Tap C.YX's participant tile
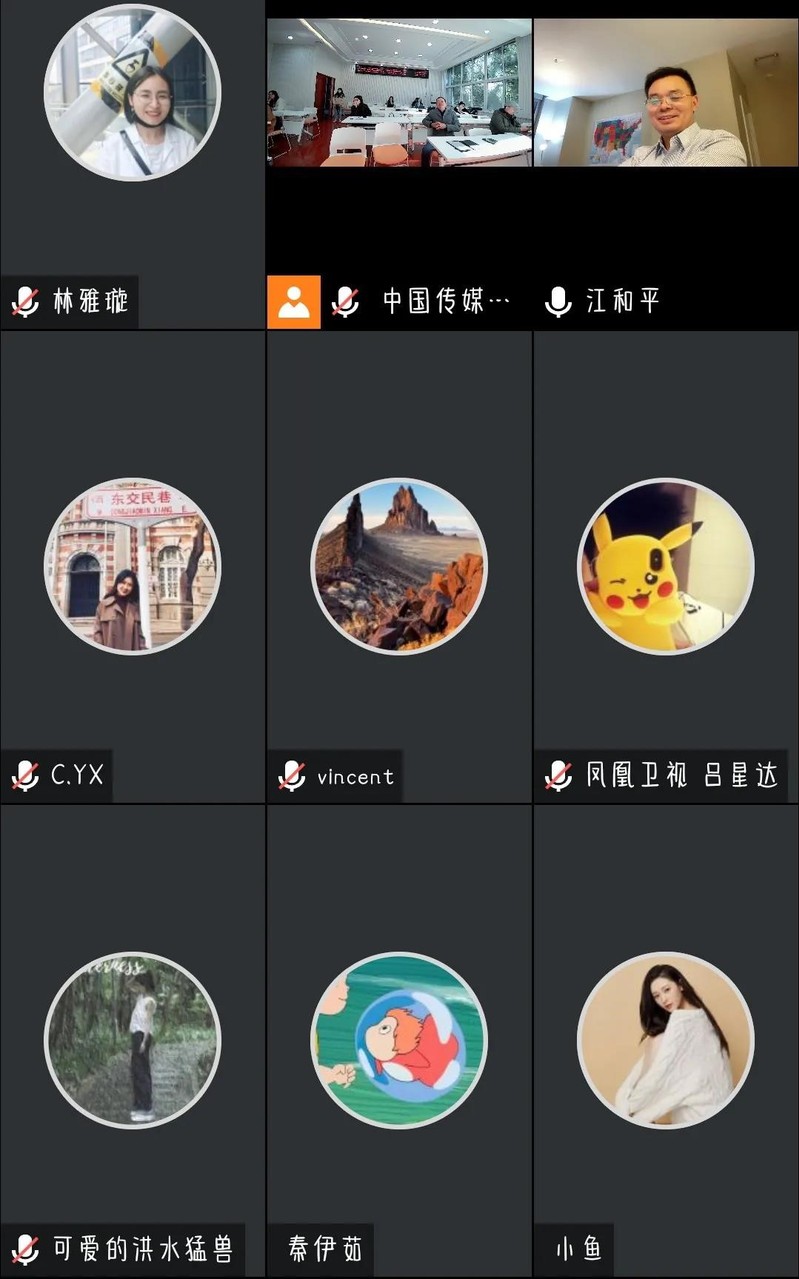 click(132, 566)
